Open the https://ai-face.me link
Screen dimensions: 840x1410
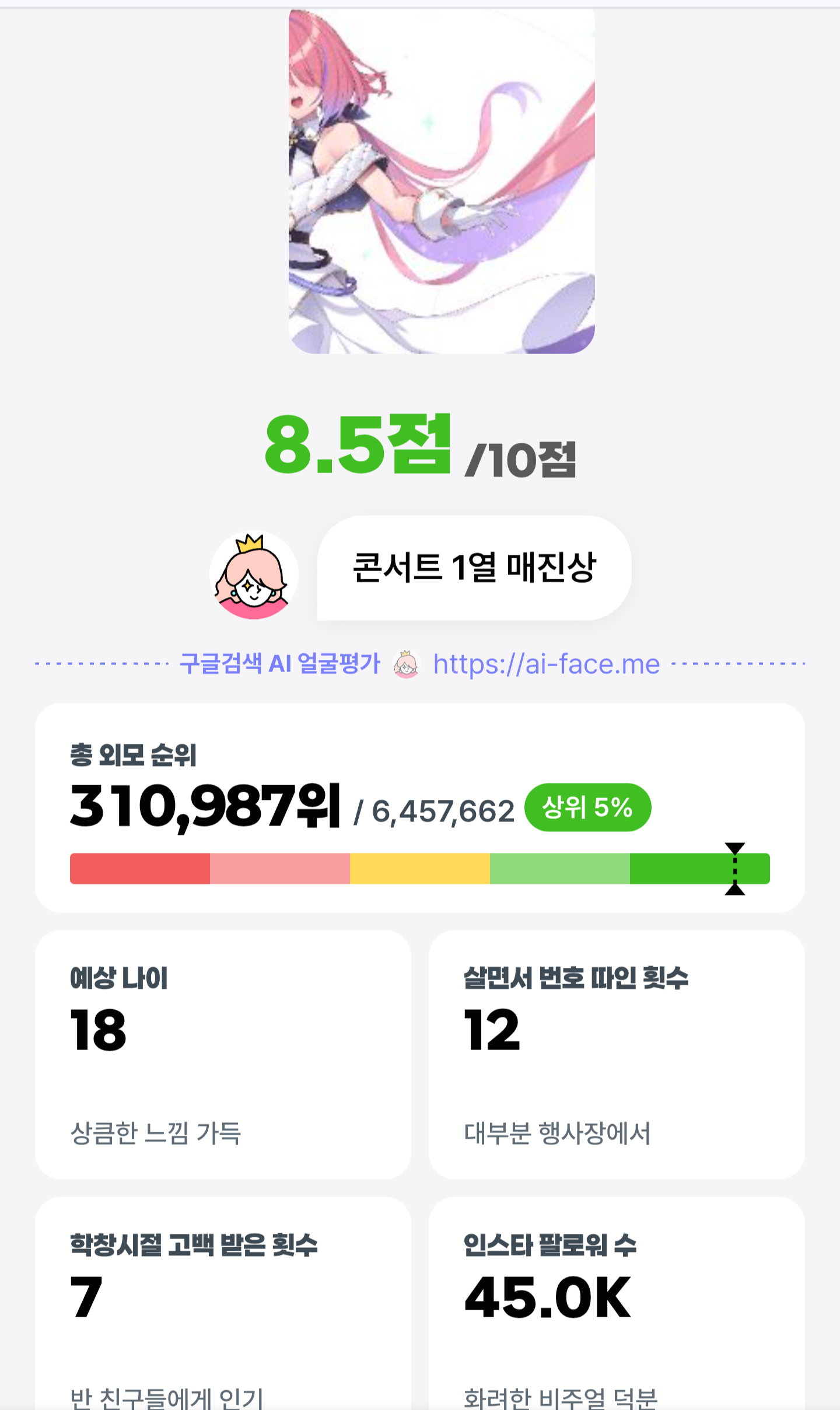[547, 664]
